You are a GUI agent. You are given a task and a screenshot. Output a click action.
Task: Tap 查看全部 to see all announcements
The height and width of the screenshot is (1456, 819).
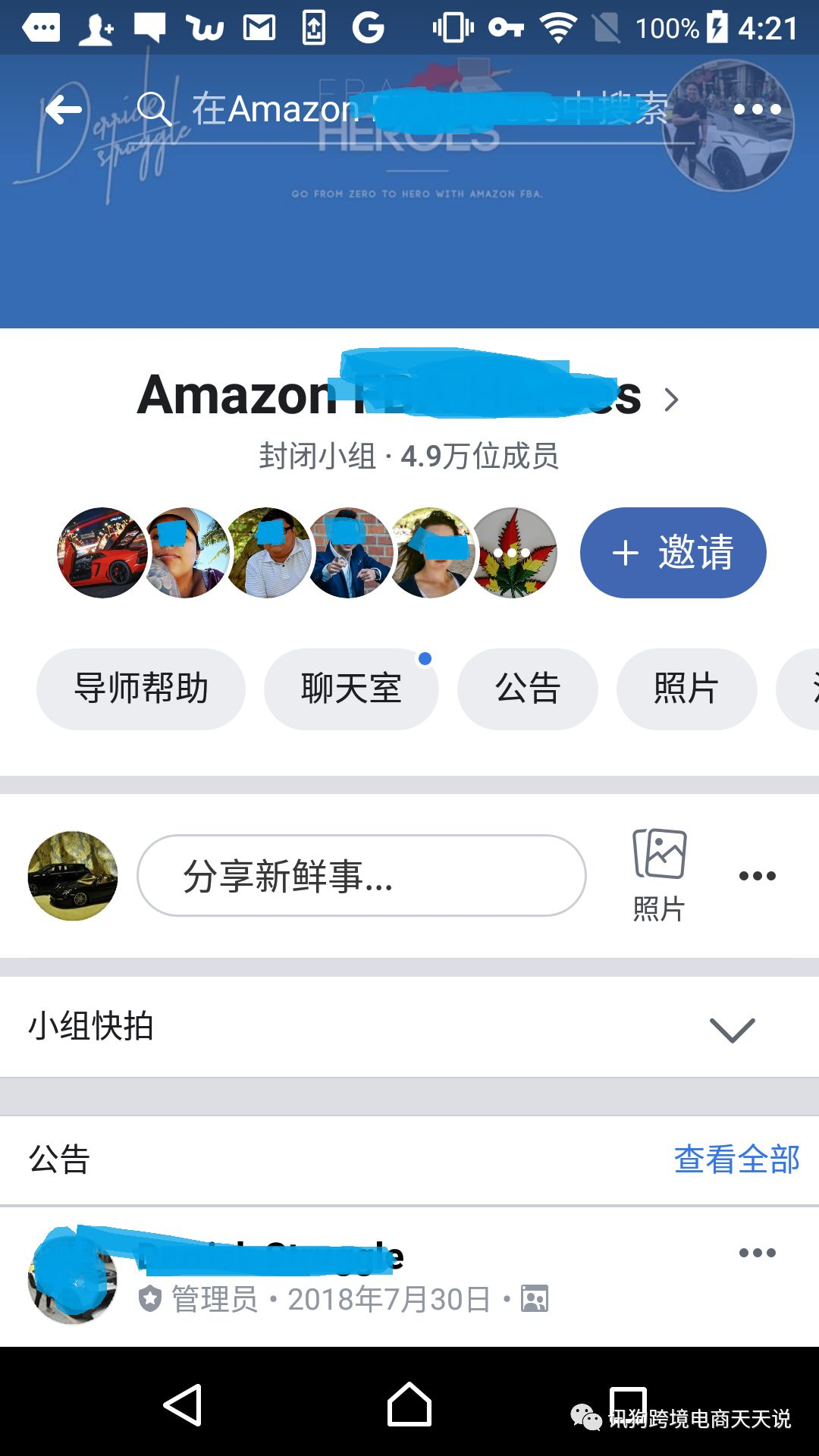(x=736, y=1159)
